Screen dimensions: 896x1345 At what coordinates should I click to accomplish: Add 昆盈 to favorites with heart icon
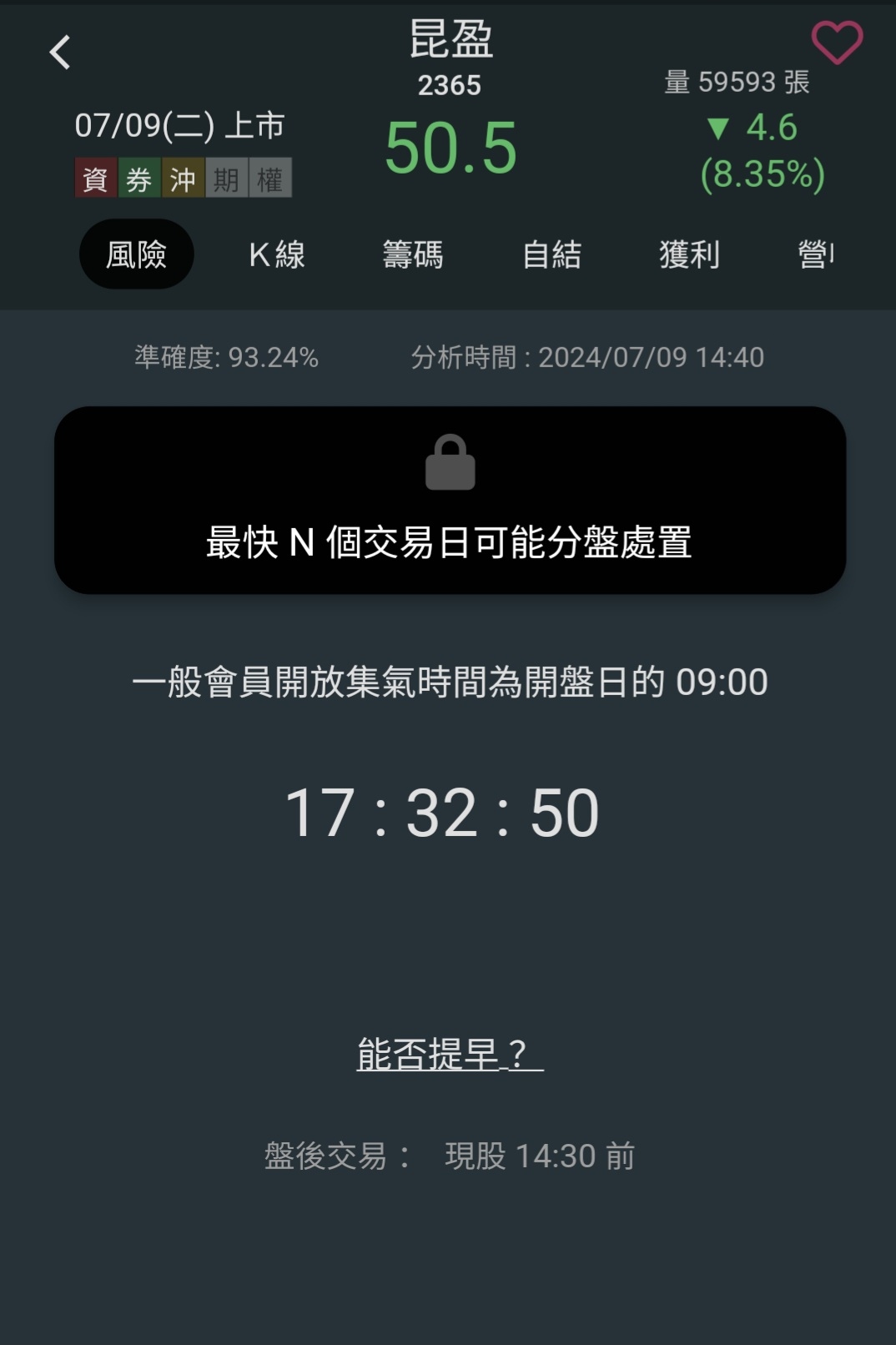click(837, 43)
